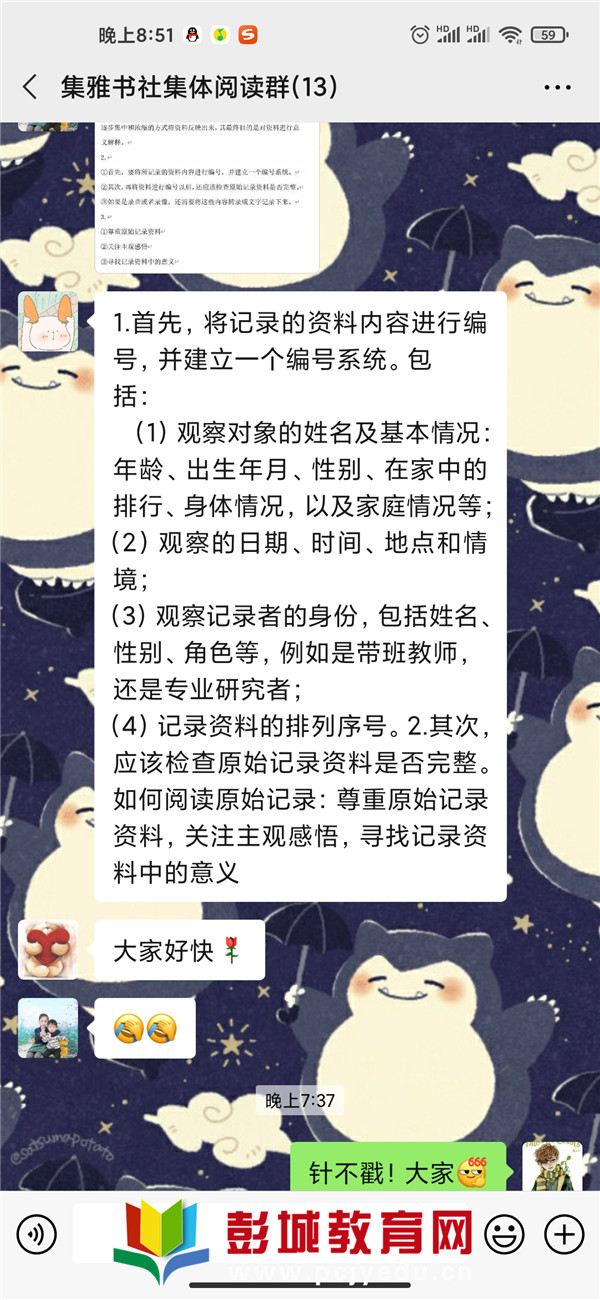Tap the avatar beside the laughing emoji message
The height and width of the screenshot is (1300, 600).
pyautogui.click(x=48, y=1028)
